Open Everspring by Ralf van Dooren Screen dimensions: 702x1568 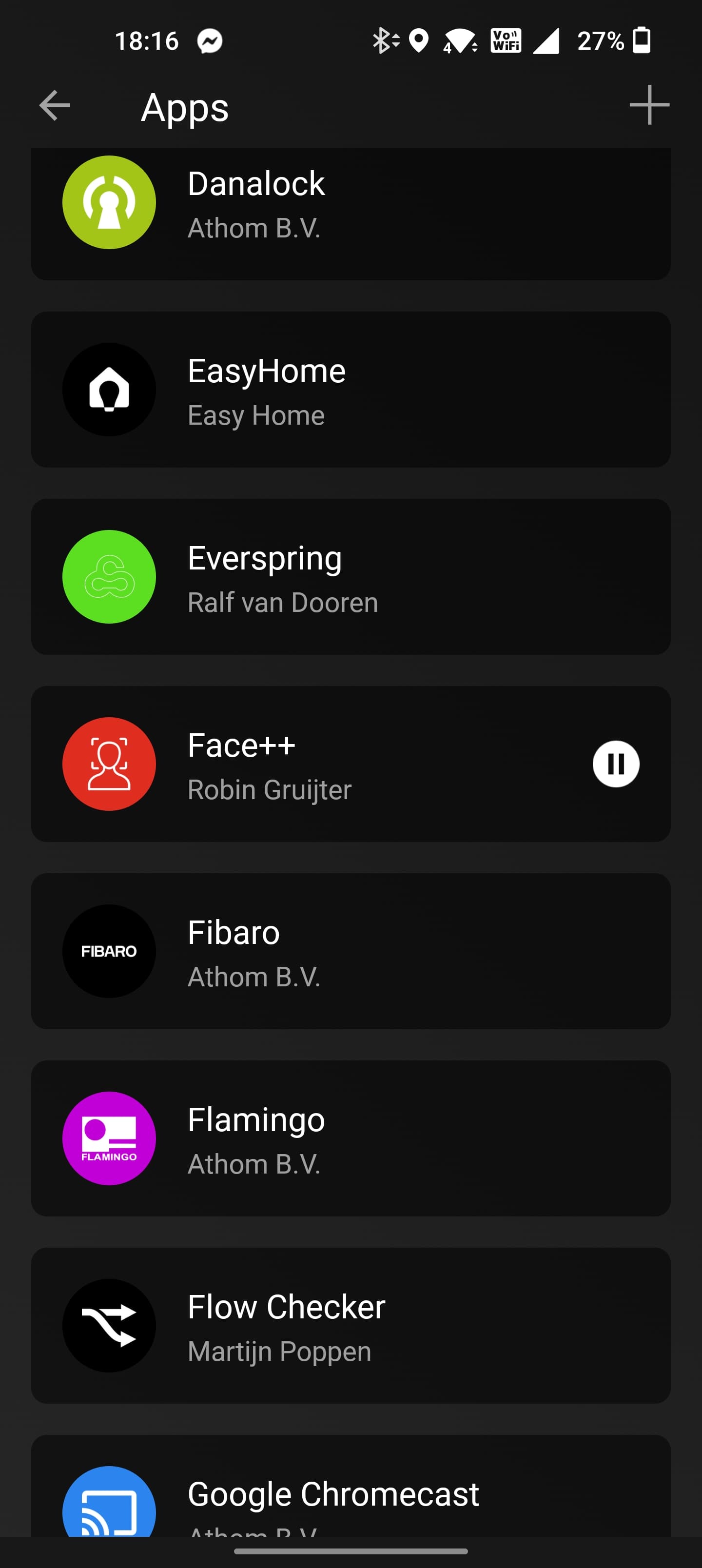[x=351, y=577]
